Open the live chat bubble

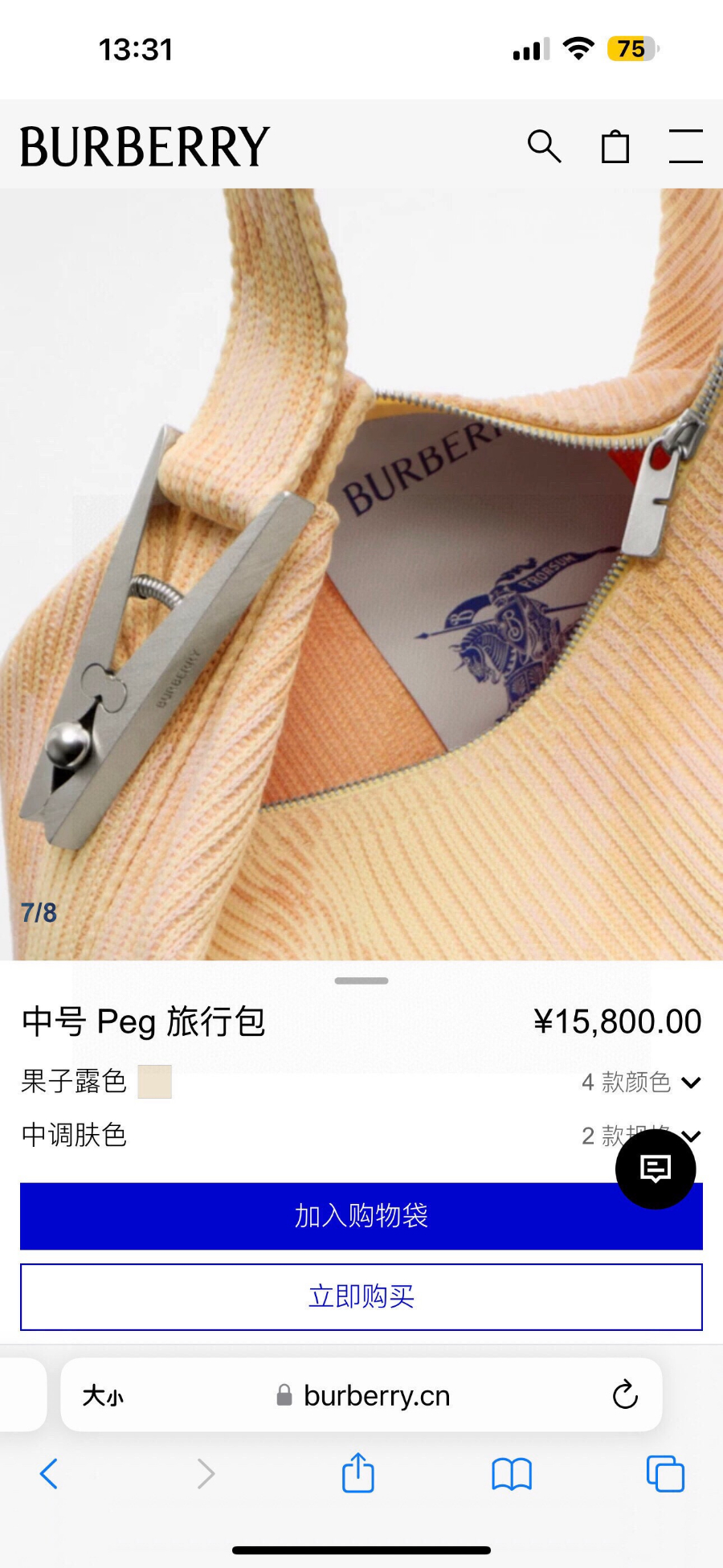tap(656, 1169)
